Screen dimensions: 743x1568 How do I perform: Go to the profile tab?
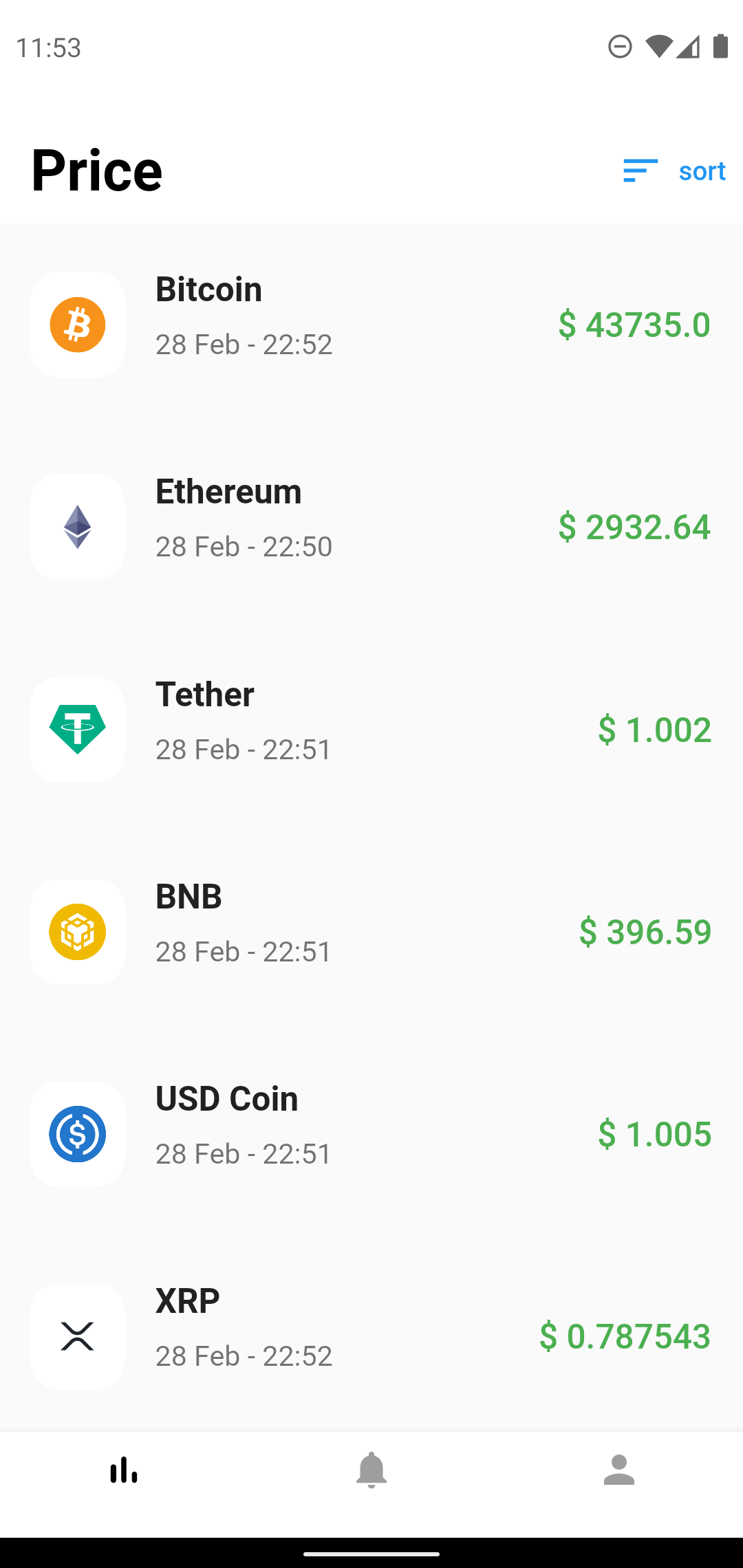[x=619, y=1470]
